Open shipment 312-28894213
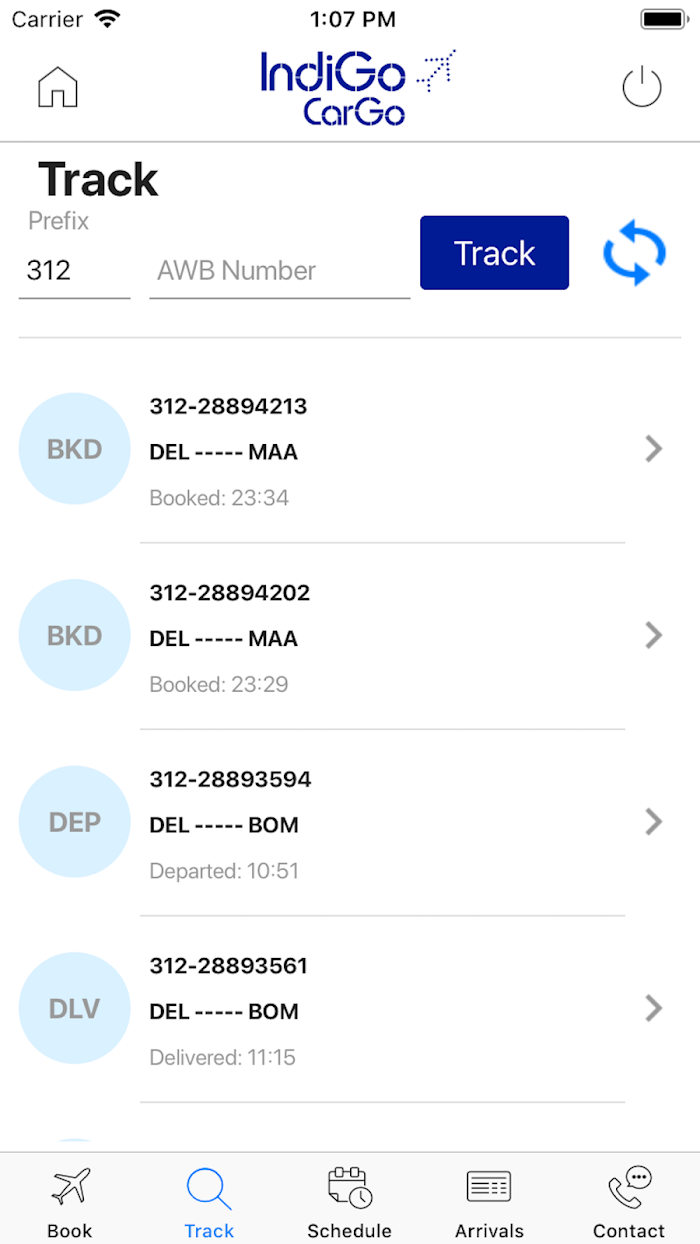 350,450
